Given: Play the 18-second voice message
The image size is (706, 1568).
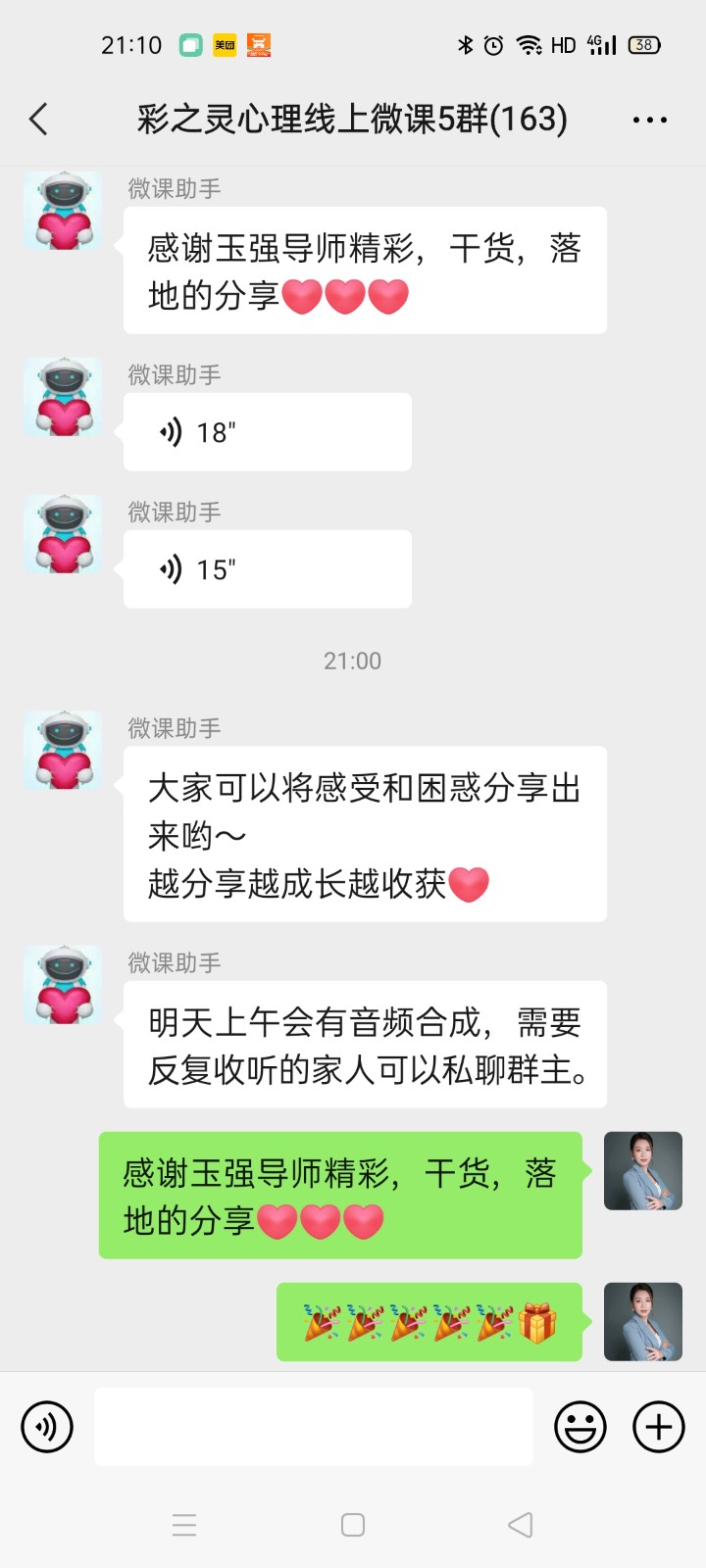Looking at the screenshot, I should [267, 432].
